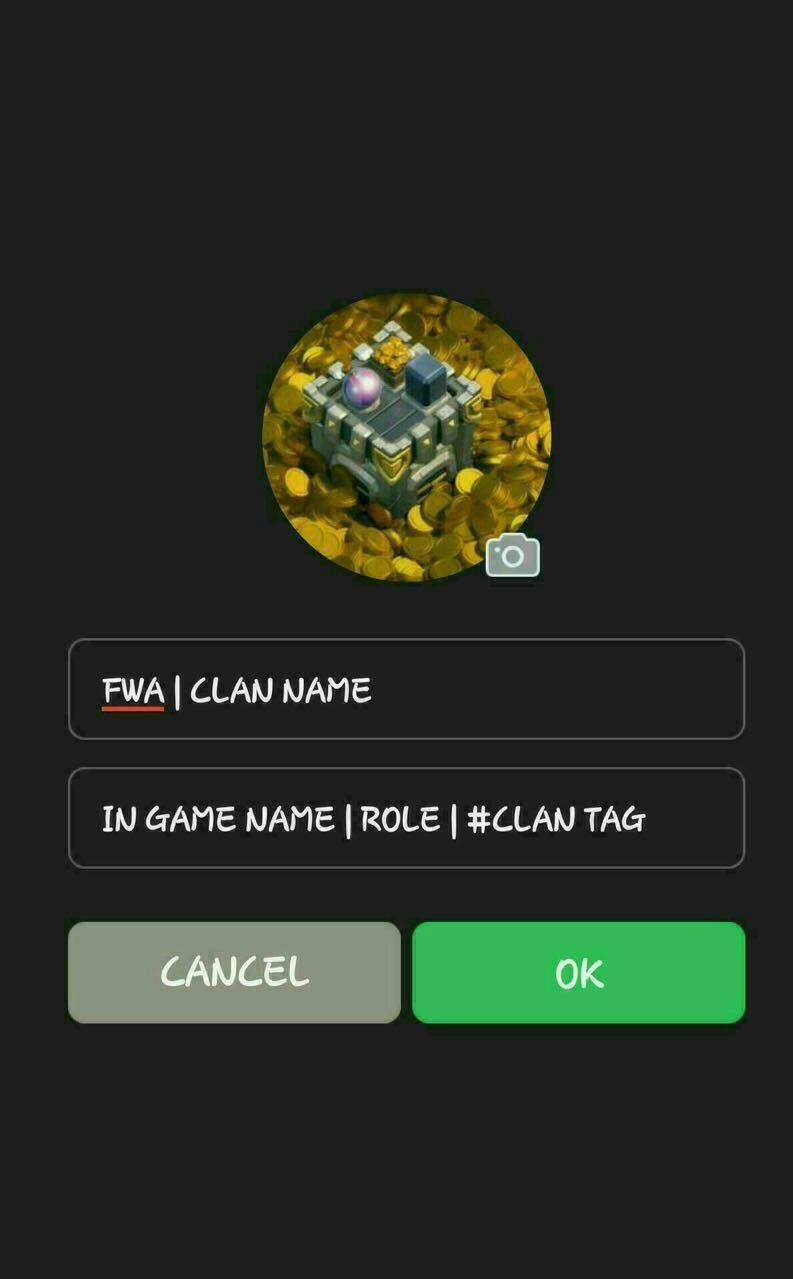Viewport: 793px width, 1279px height.
Task: Tap the camera icon to change photo
Action: (512, 556)
